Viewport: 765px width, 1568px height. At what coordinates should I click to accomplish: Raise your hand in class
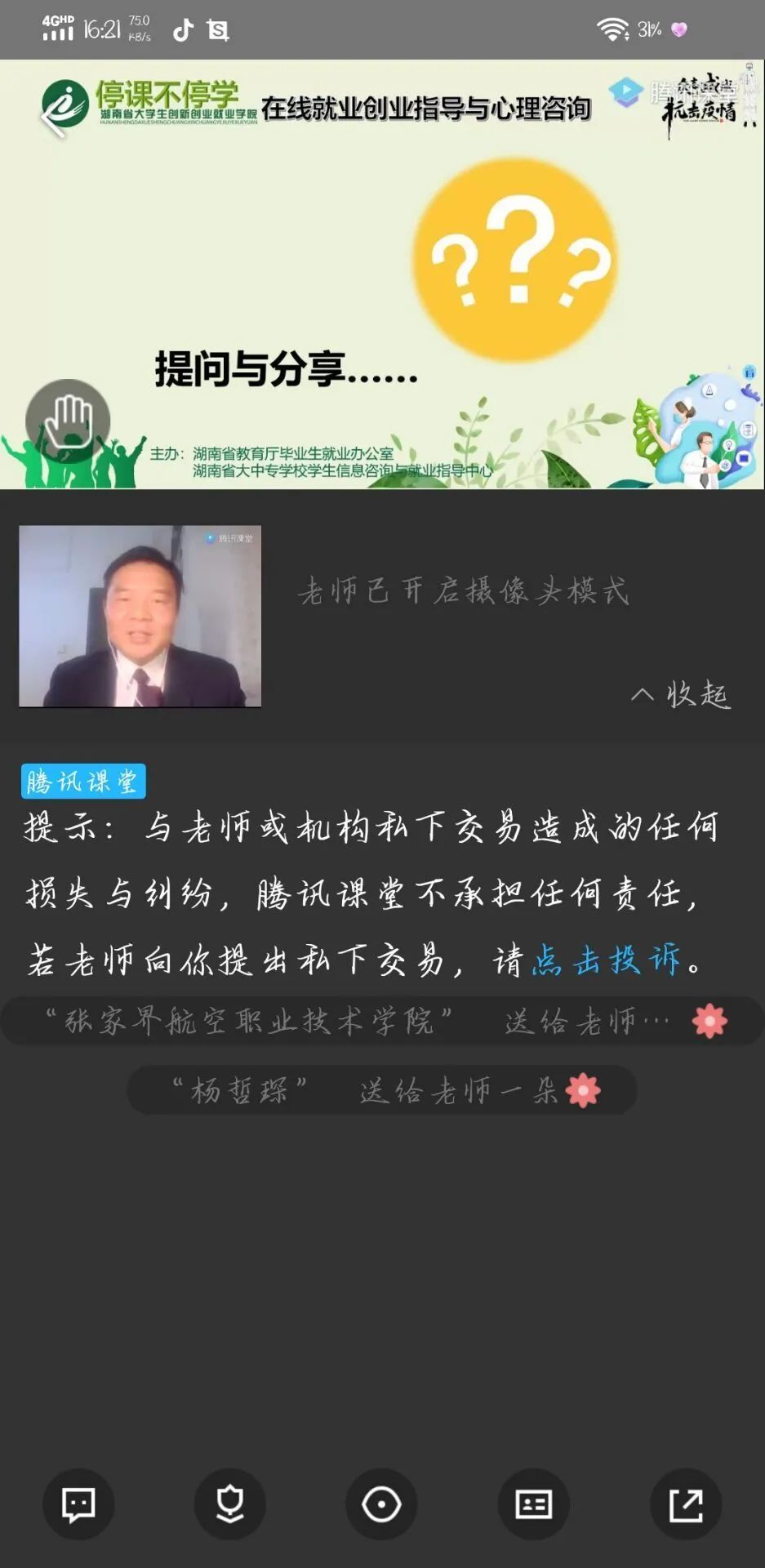pyautogui.click(x=68, y=421)
